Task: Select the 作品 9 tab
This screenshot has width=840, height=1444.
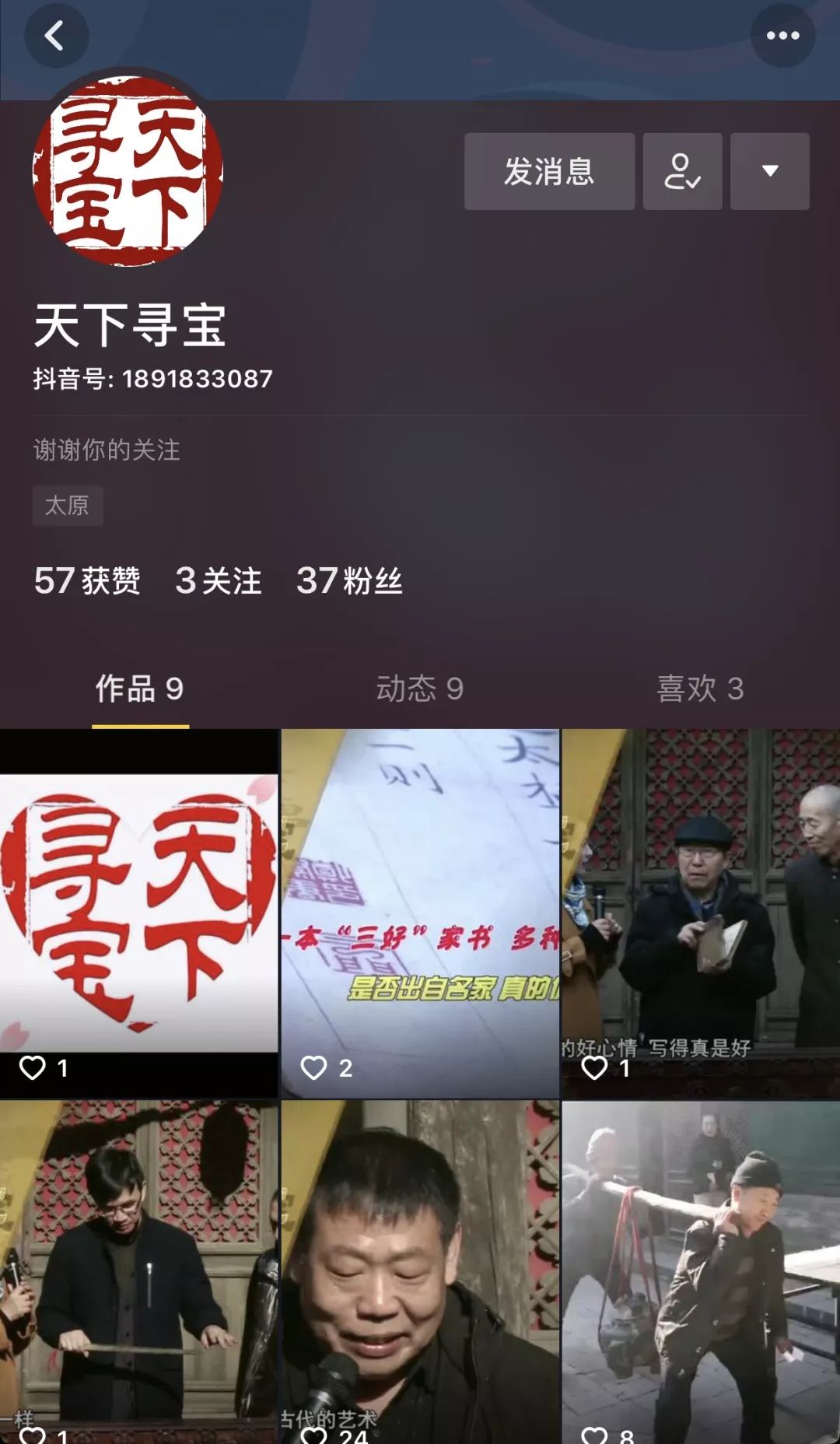Action: click(x=140, y=689)
